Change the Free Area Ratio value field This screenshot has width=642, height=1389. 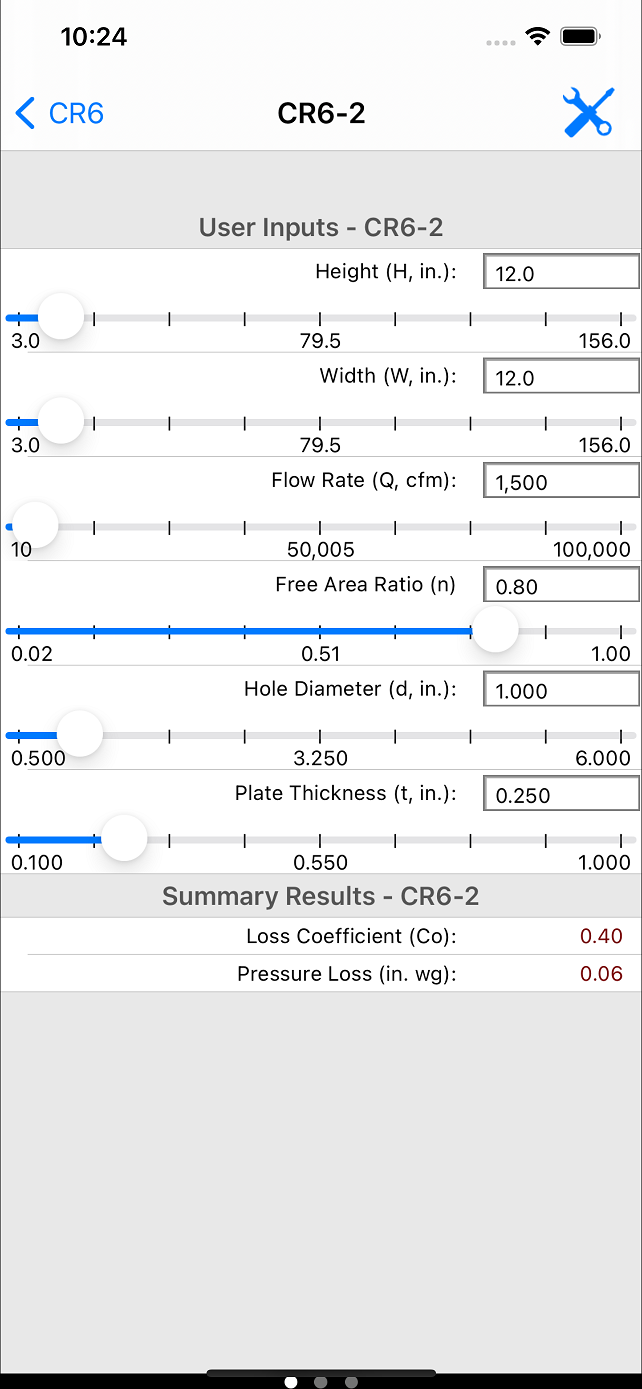click(561, 585)
